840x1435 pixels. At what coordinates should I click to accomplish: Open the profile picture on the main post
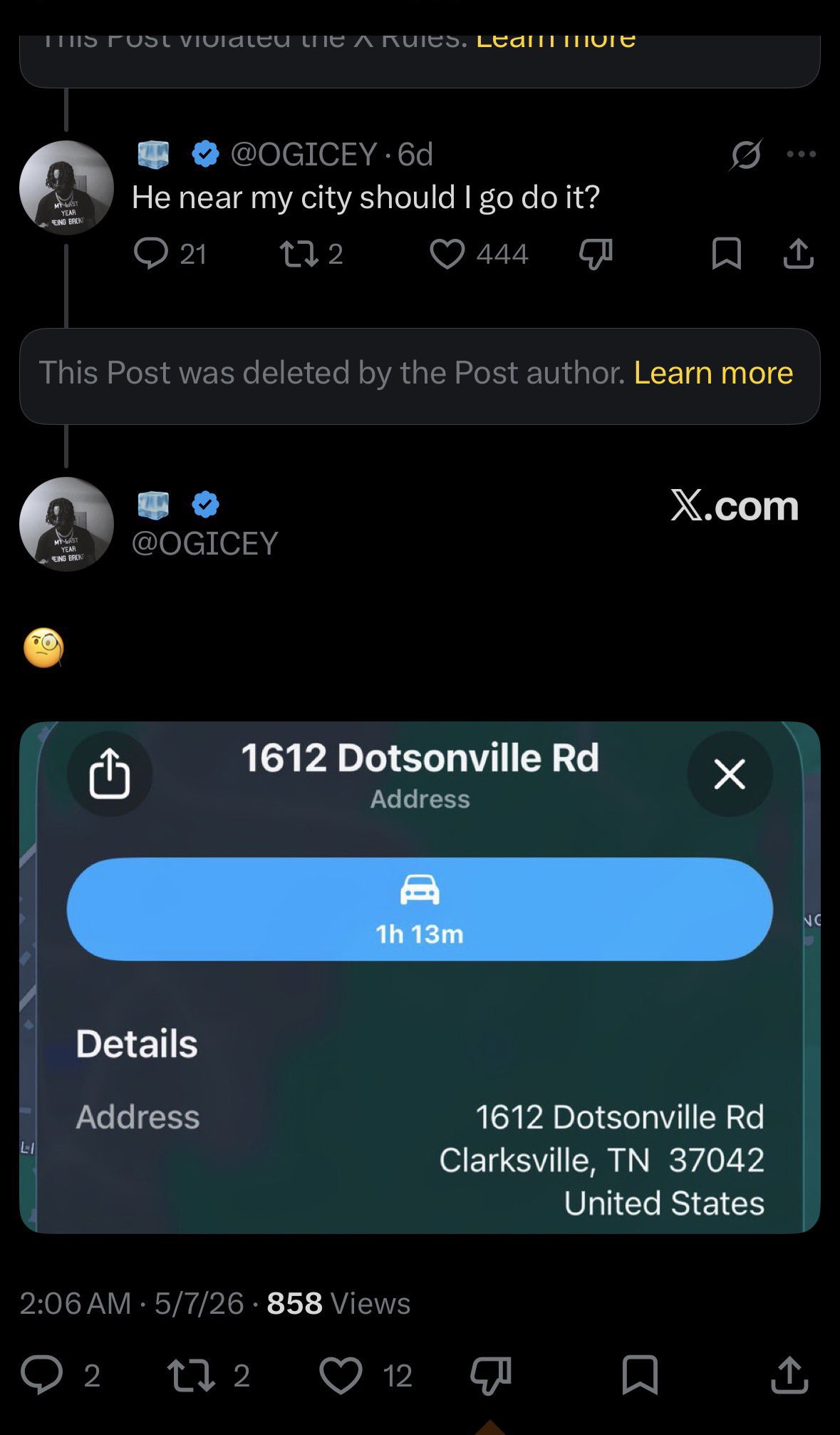(x=66, y=524)
